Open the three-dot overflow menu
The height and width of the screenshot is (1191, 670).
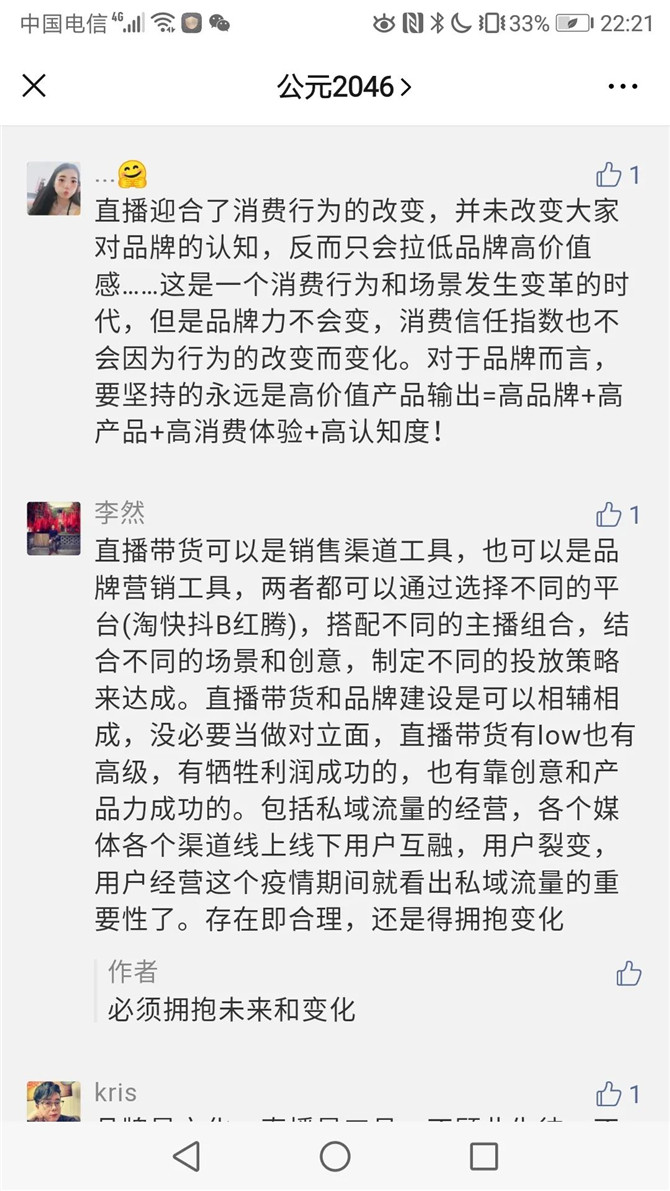click(622, 86)
